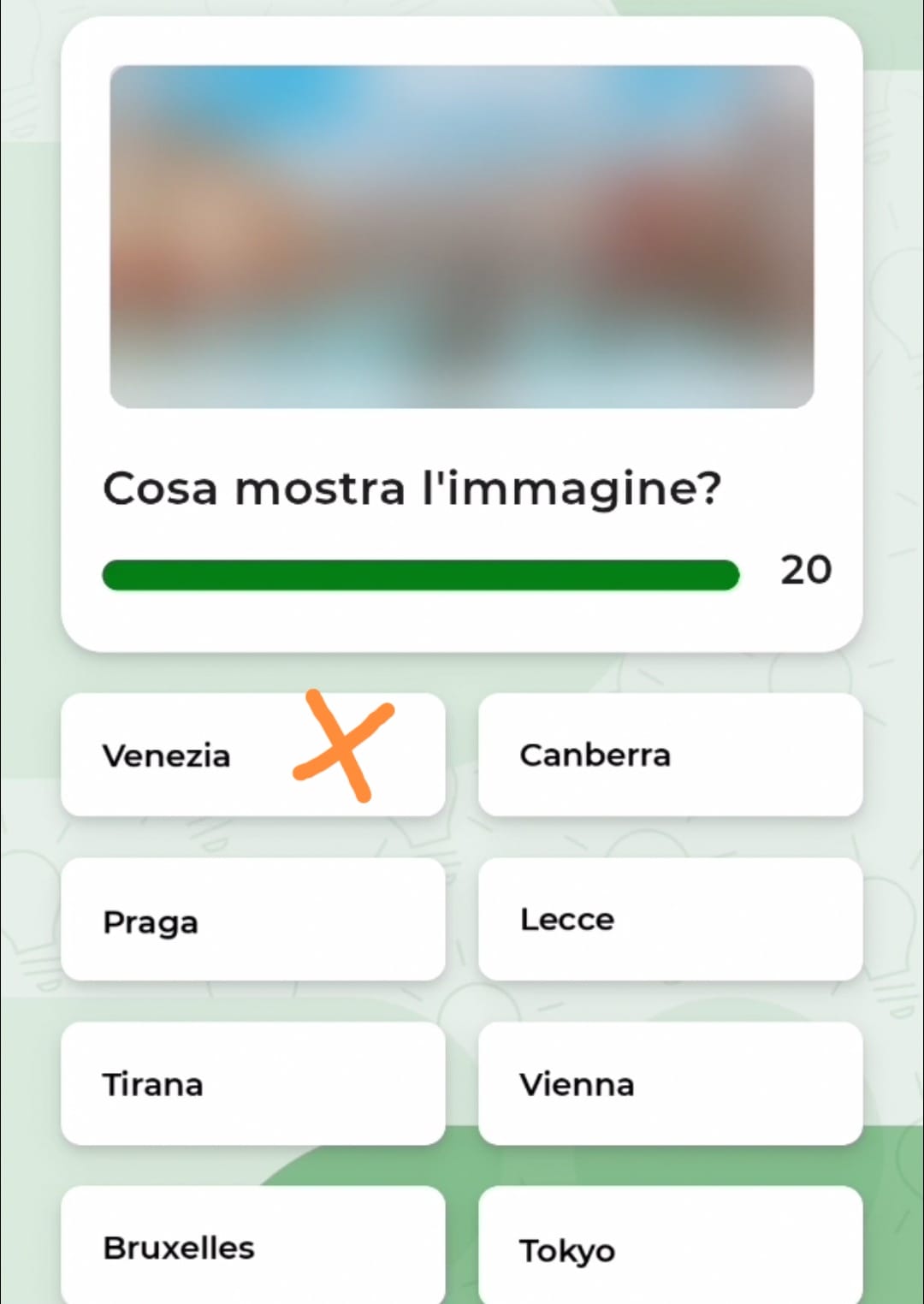Choose the Bruxelles option
Viewport: 924px width, 1304px height.
[252, 1247]
